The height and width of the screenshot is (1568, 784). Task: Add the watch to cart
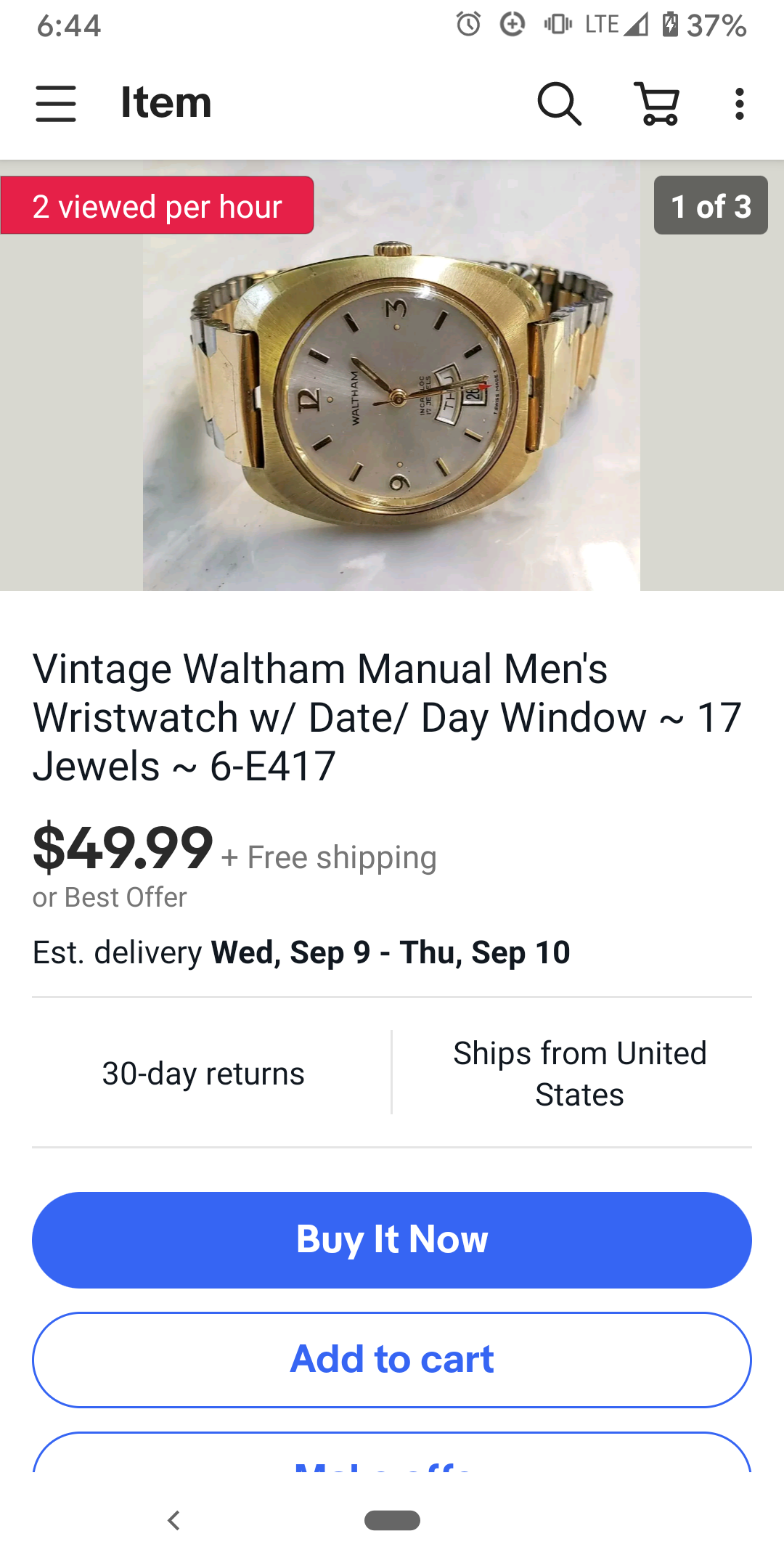pos(392,1360)
